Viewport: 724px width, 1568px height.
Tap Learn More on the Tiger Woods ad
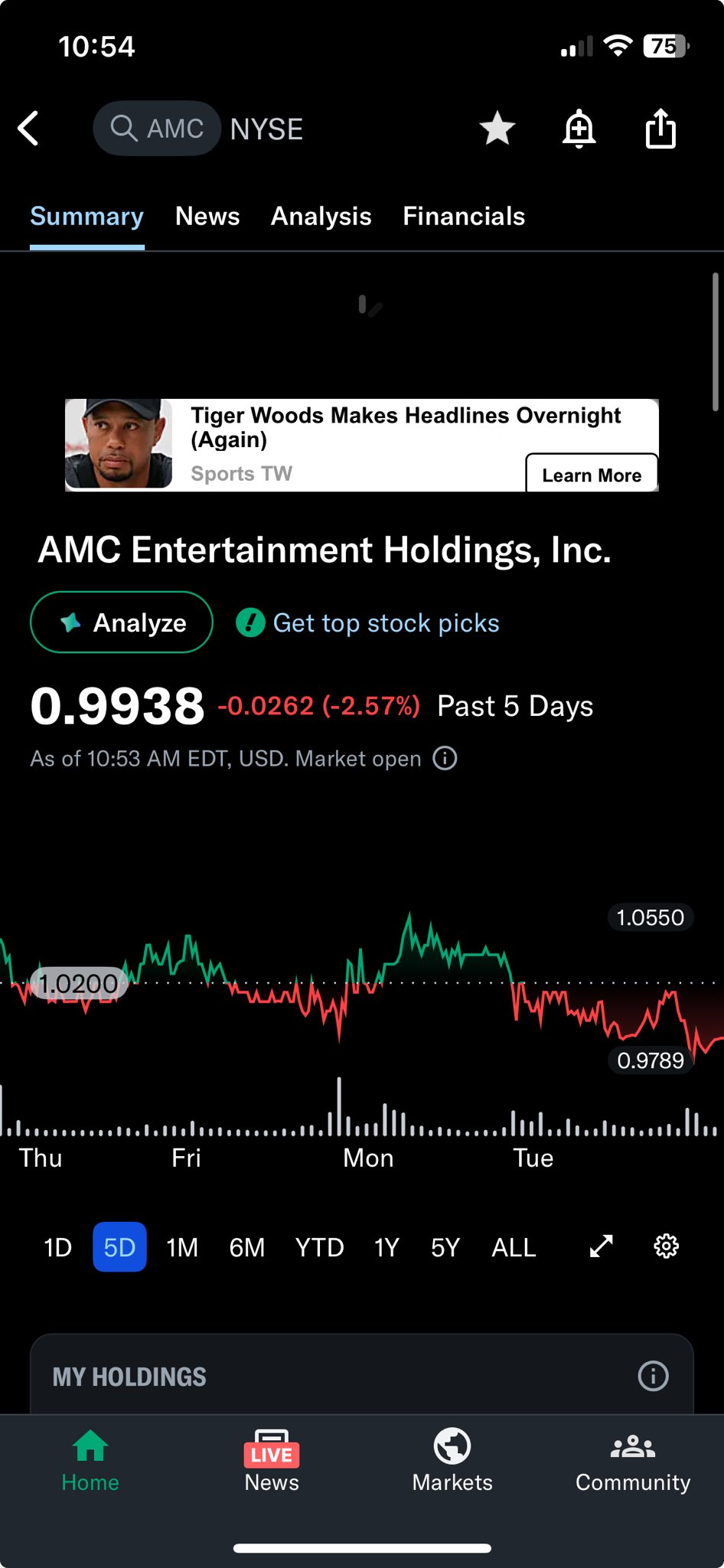coord(592,475)
